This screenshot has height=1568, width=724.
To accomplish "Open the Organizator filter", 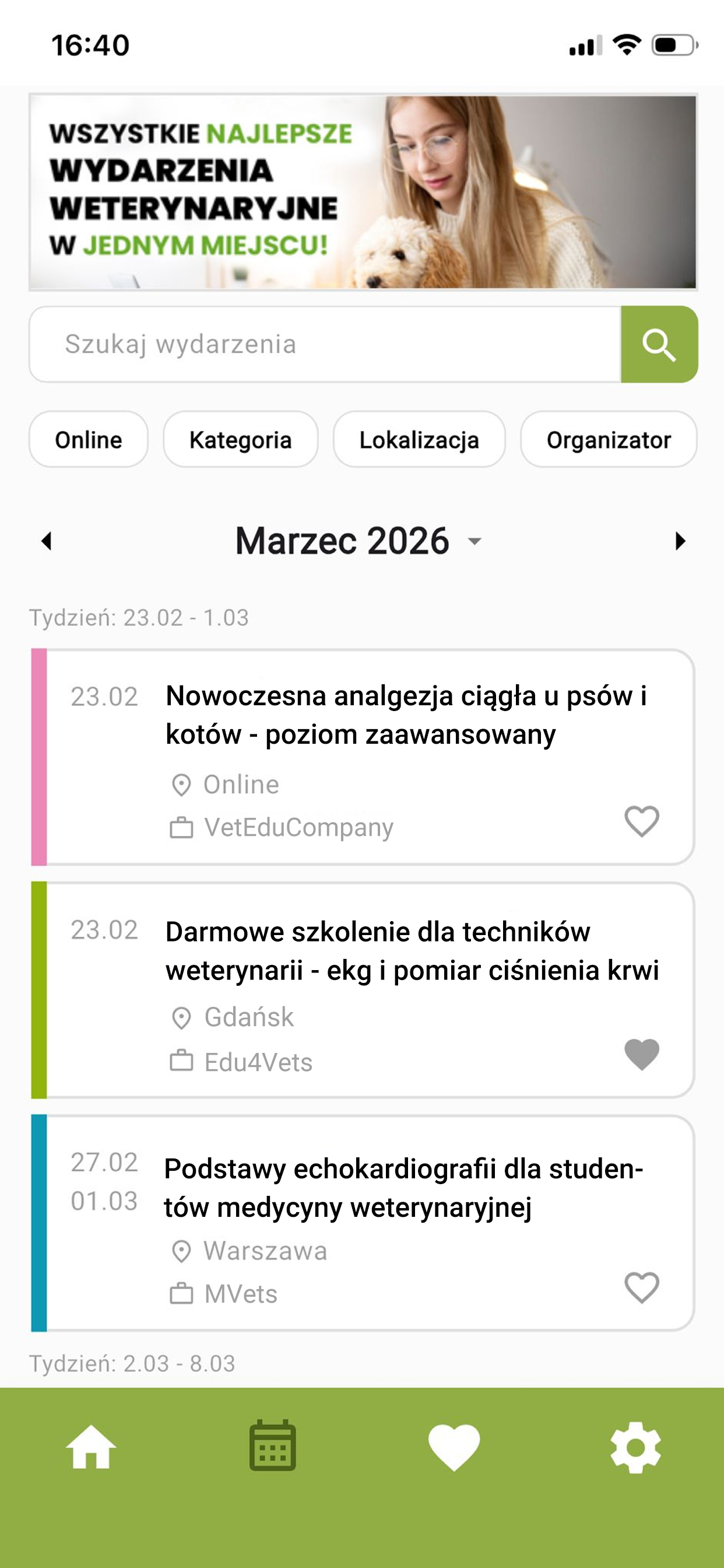I will [x=609, y=439].
